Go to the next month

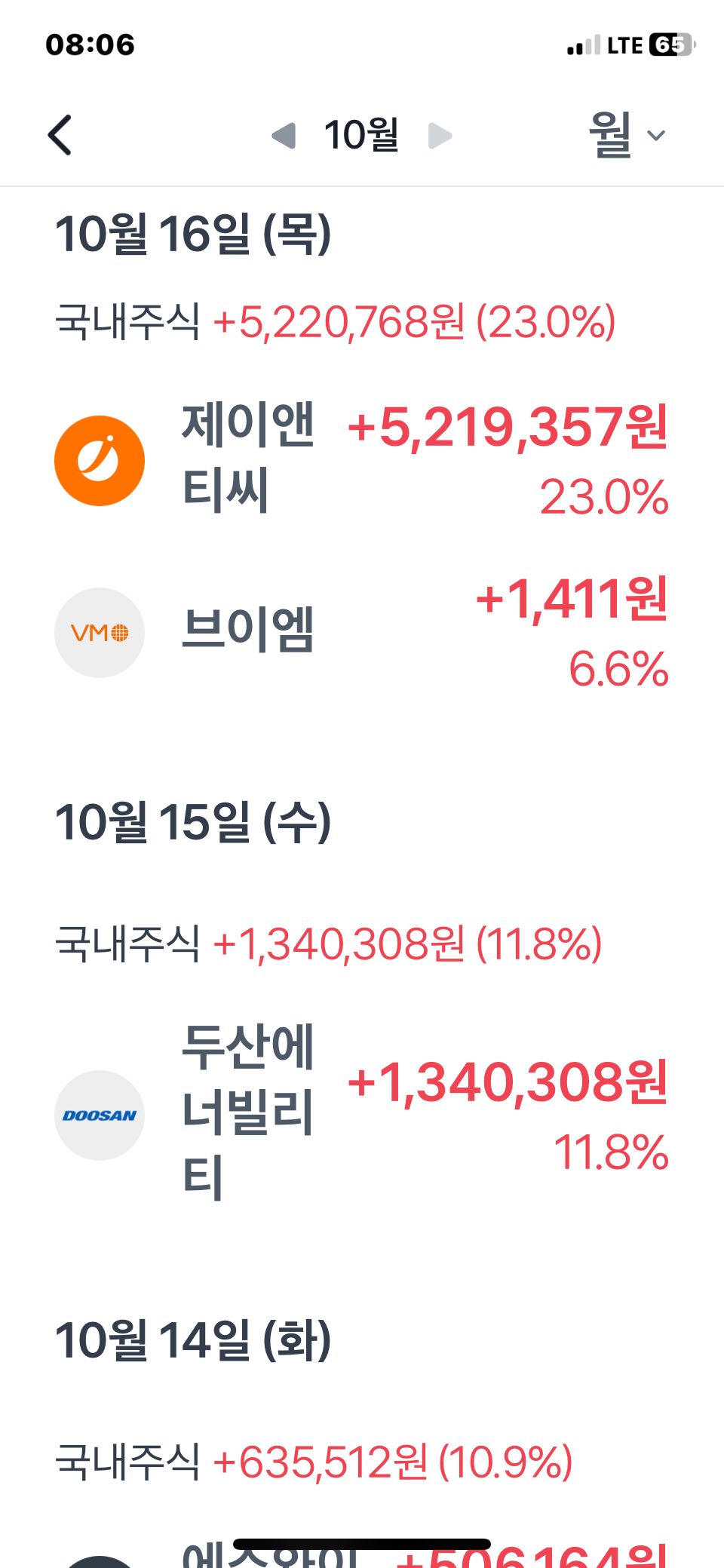440,136
